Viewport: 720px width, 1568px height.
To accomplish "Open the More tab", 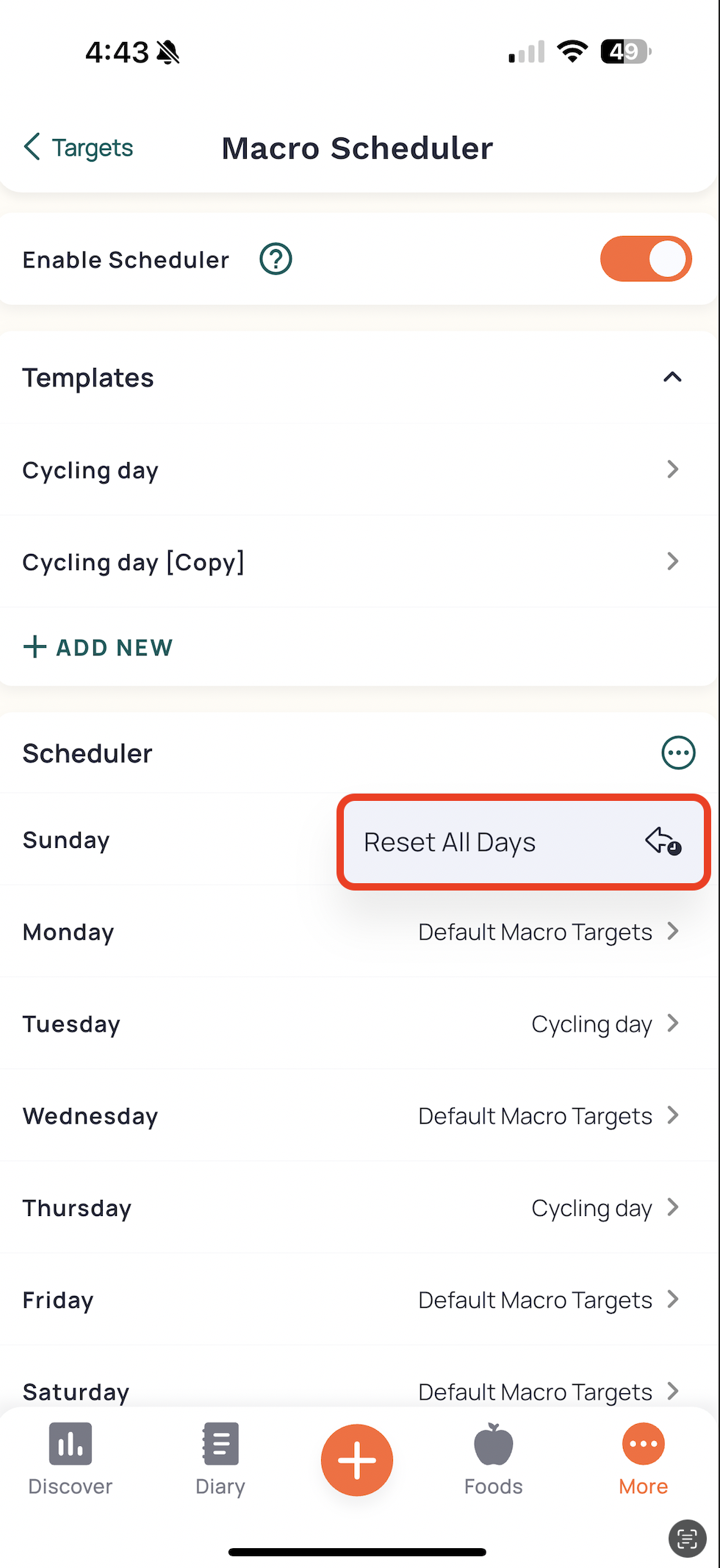I will click(x=644, y=1459).
